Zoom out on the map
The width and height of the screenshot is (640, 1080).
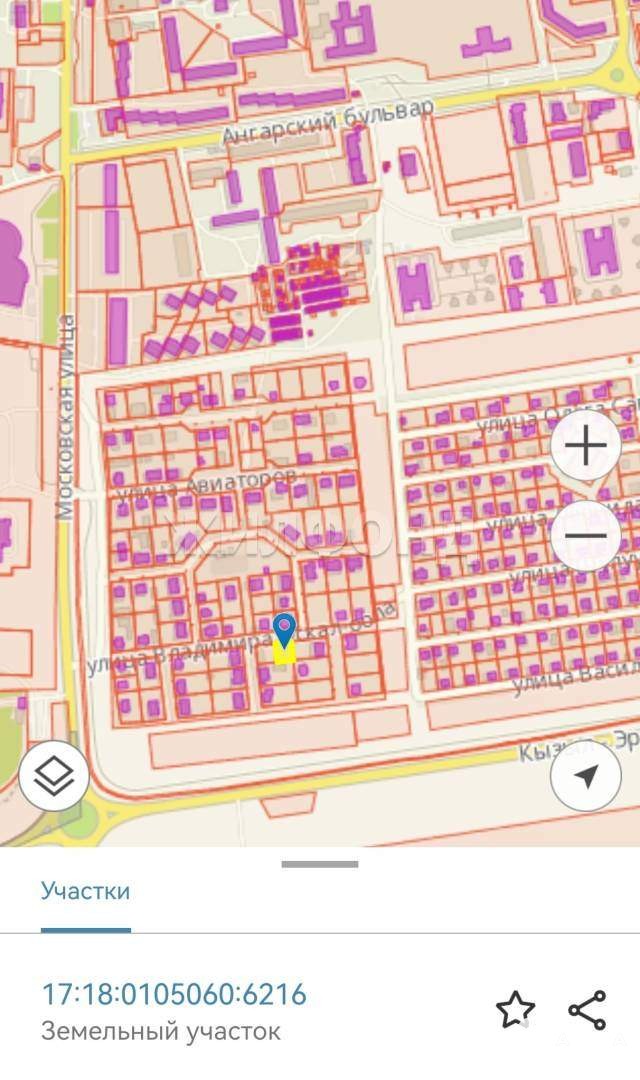[586, 535]
